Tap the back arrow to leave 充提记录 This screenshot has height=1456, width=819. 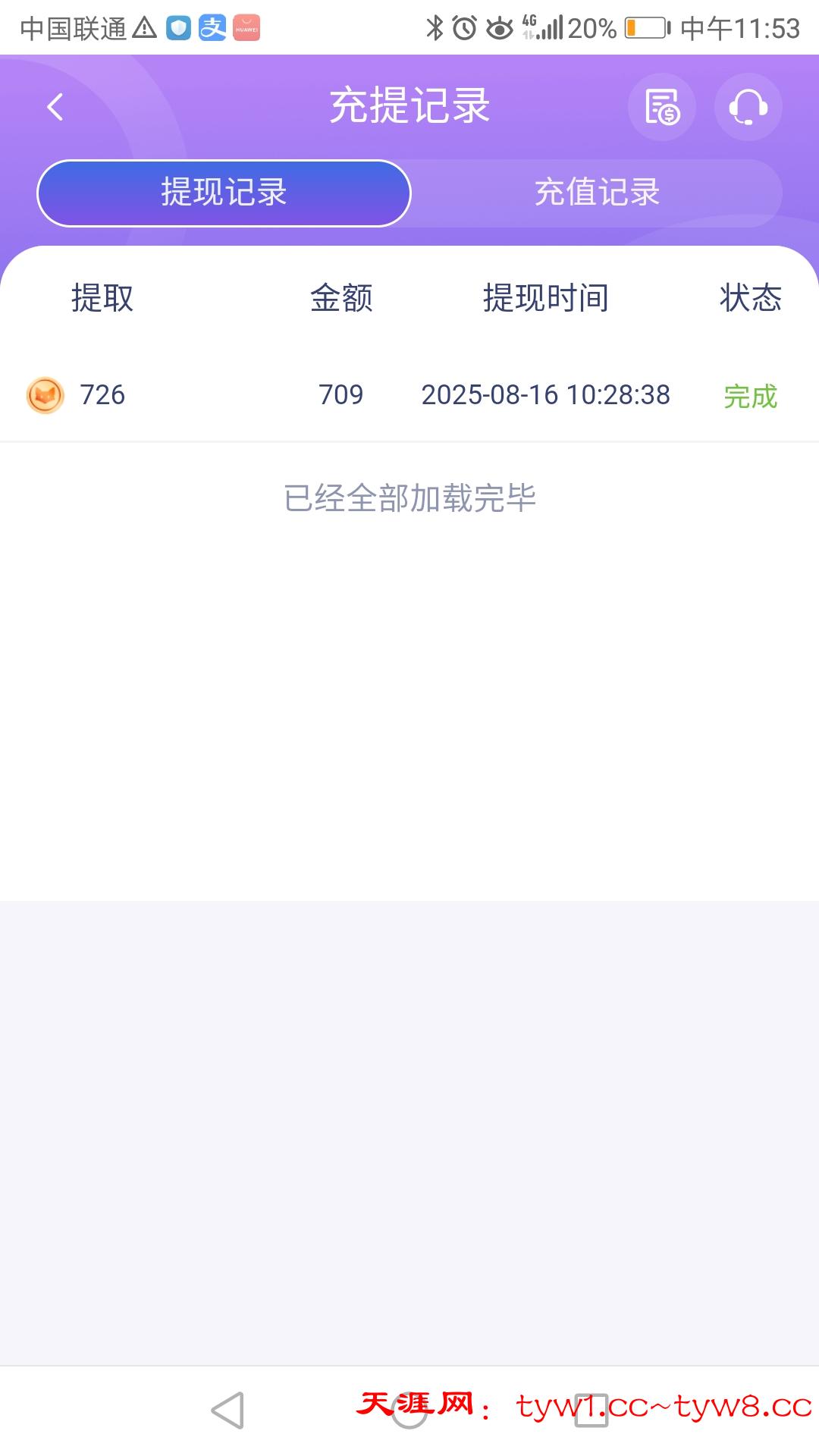tap(55, 106)
